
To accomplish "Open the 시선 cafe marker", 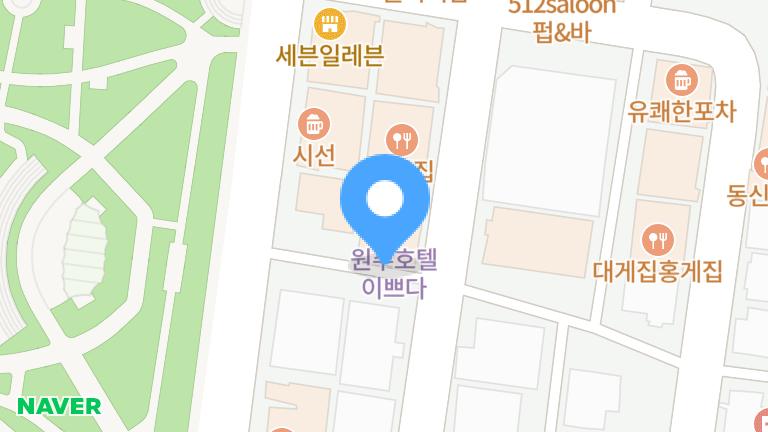I will (x=314, y=125).
